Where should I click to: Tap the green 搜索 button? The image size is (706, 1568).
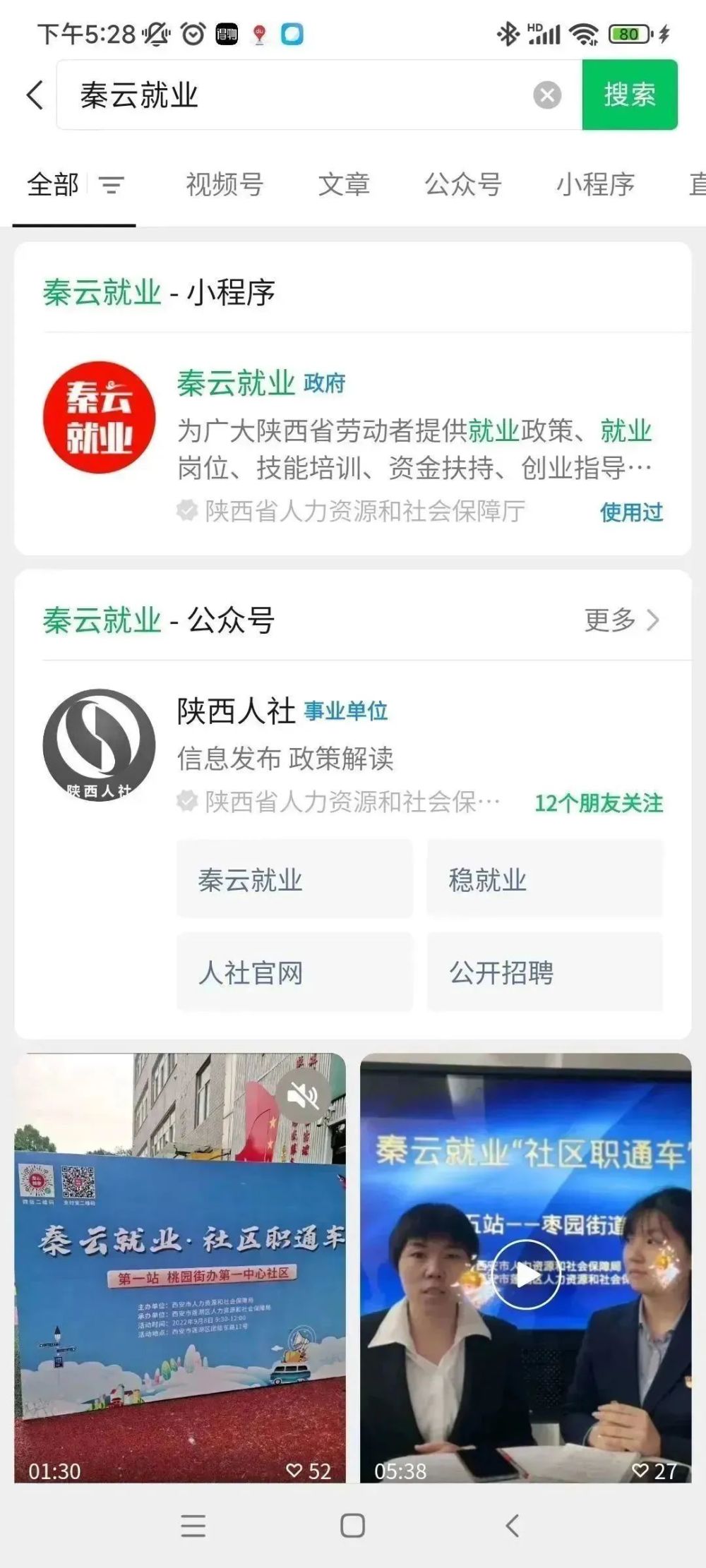(629, 95)
